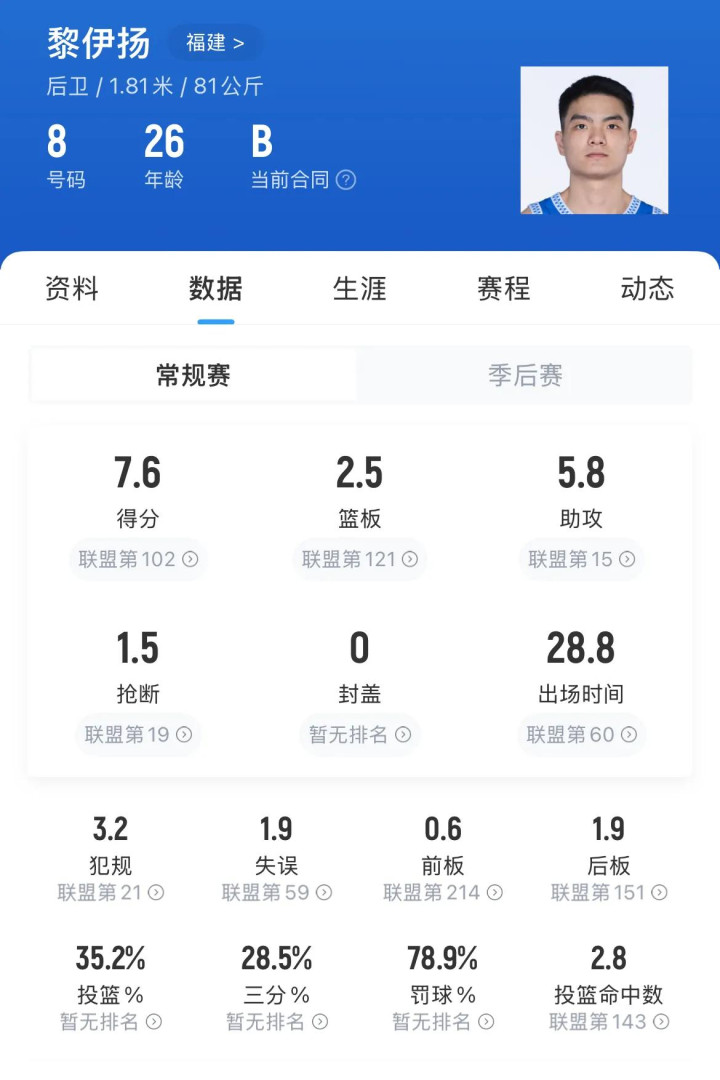The image size is (720, 1080).
Task: Show help for 当前合同 question mark
Action: (x=346, y=180)
